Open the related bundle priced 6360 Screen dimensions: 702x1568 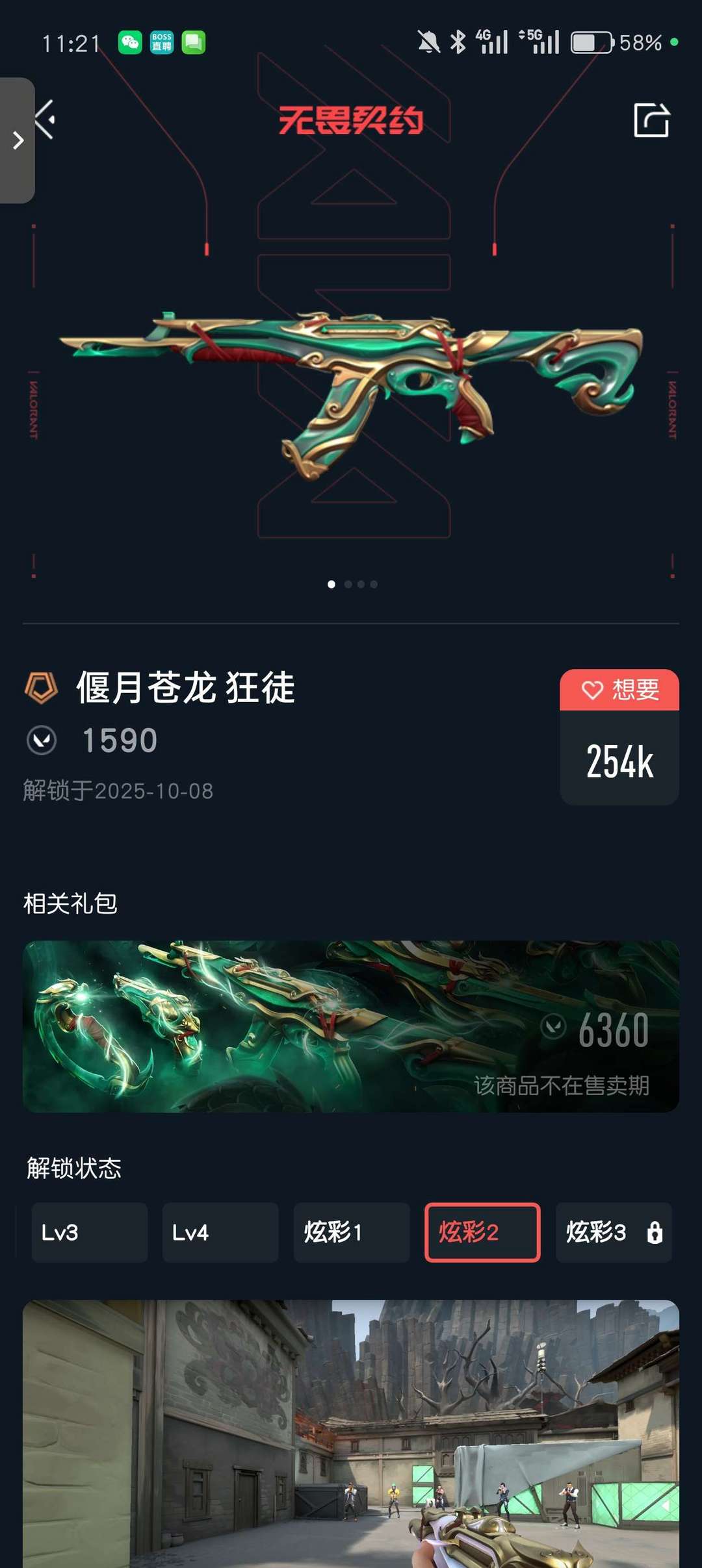coord(351,1026)
